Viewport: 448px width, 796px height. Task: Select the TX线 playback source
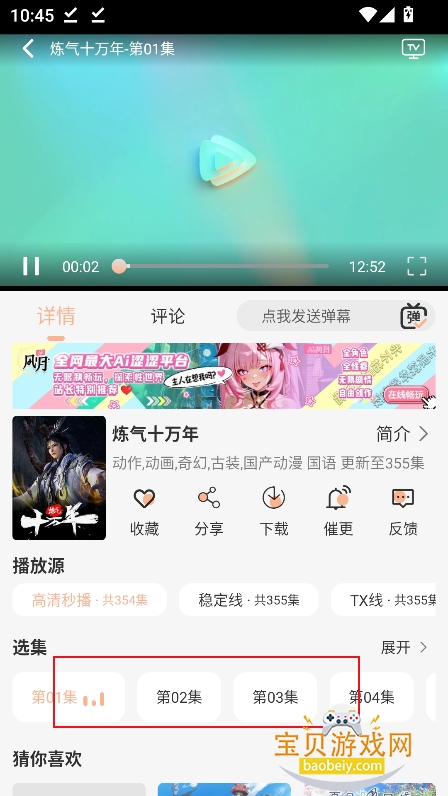click(x=384, y=600)
